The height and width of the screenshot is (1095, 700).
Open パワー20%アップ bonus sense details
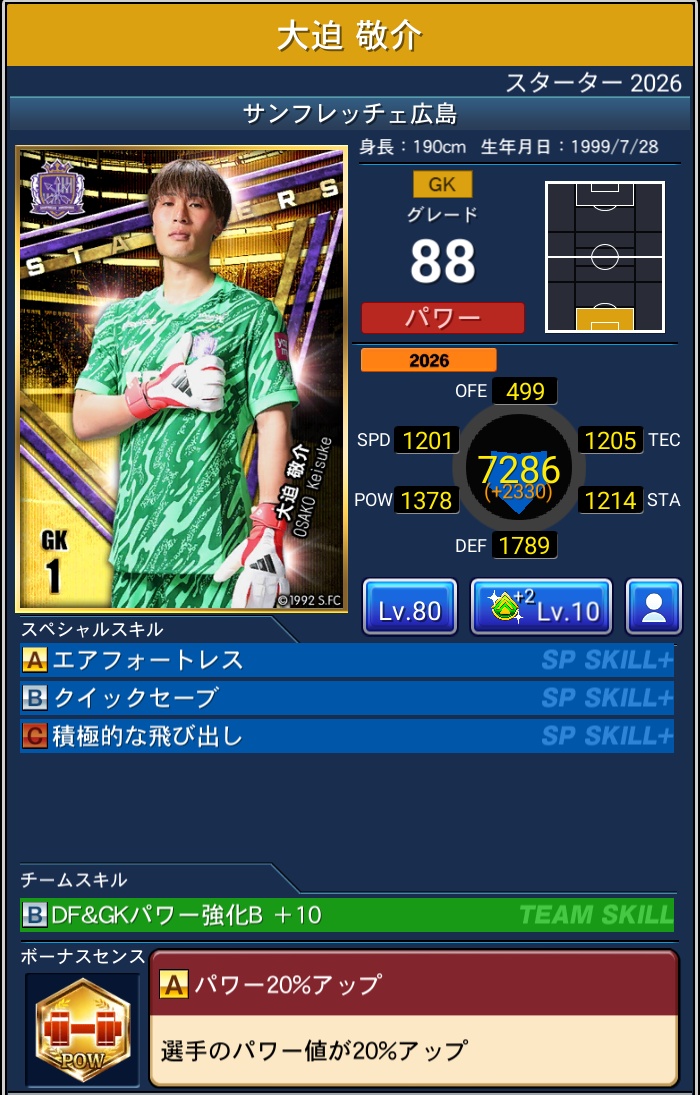coord(414,1018)
